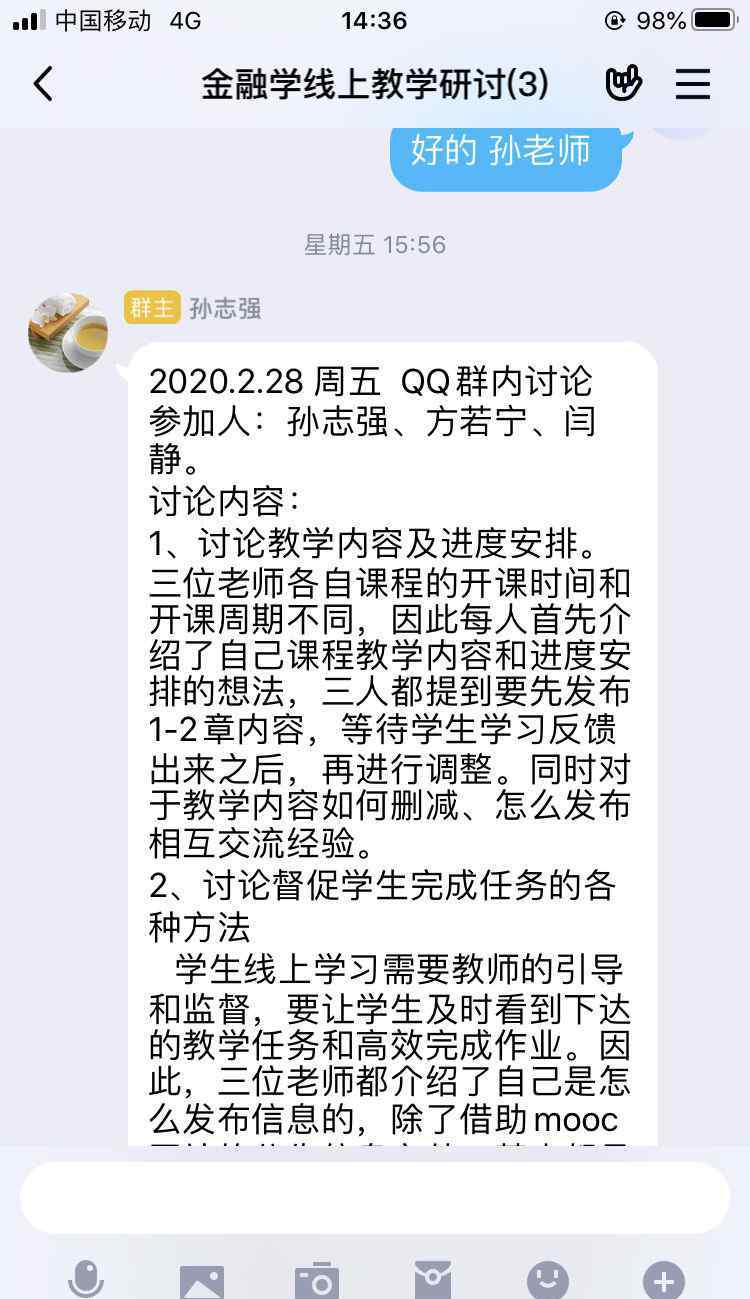
Task: Tap the voice microphone icon
Action: click(86, 1279)
